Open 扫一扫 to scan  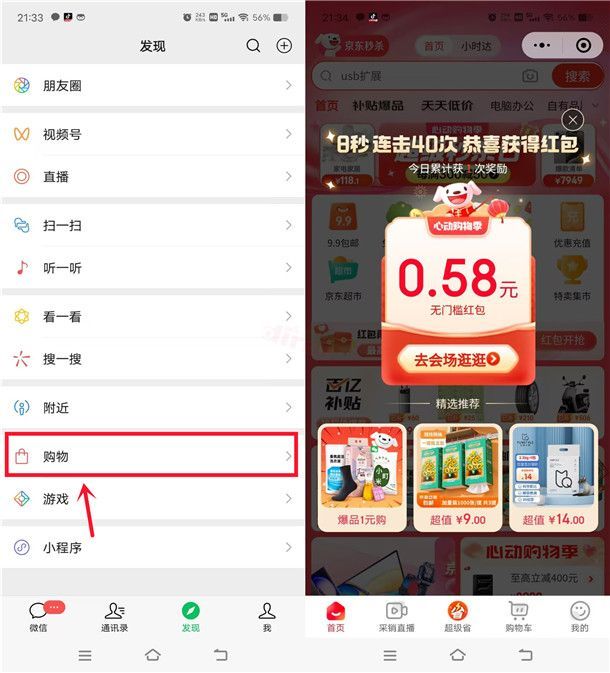click(x=150, y=227)
